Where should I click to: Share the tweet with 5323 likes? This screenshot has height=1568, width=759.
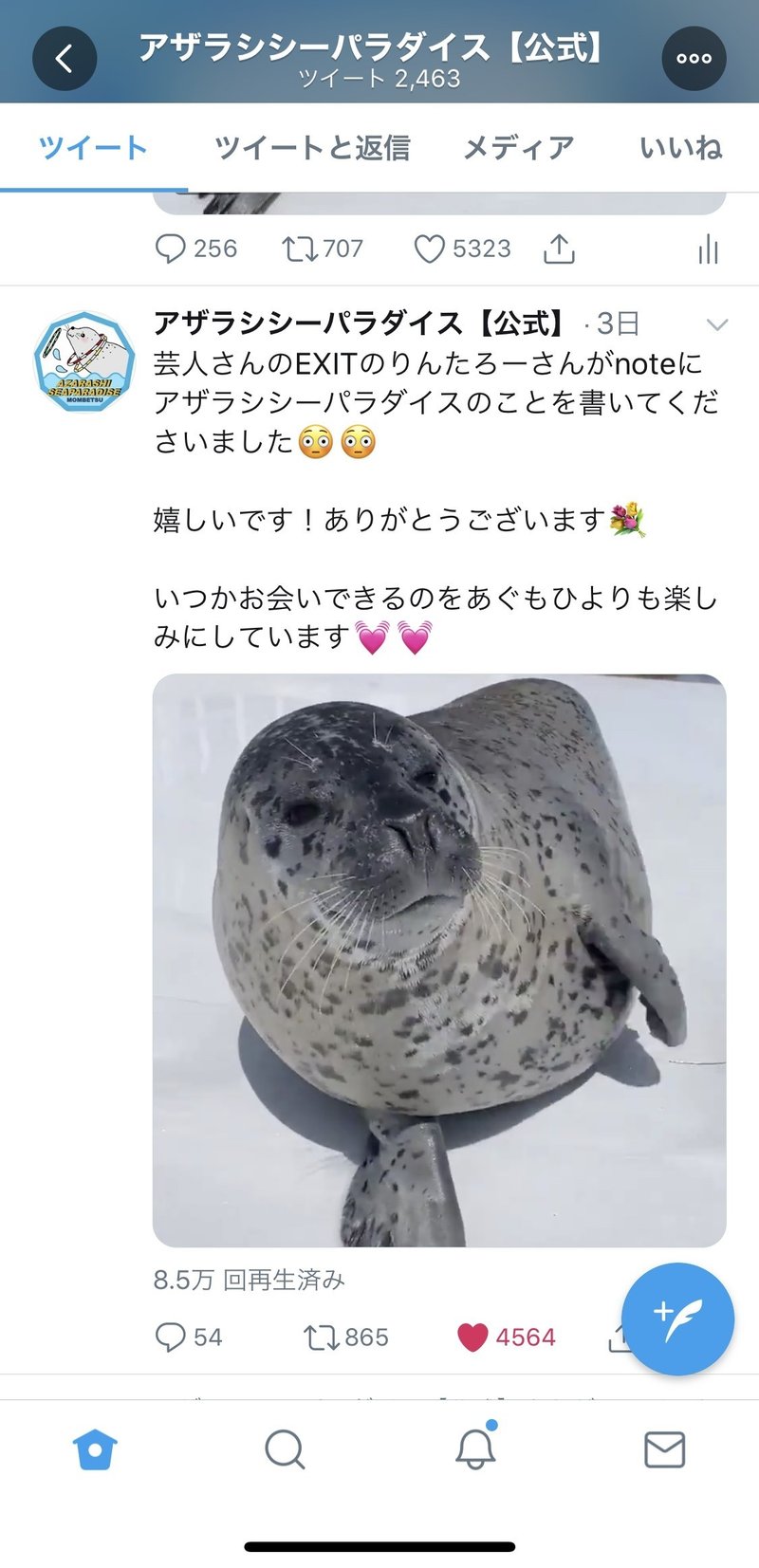tap(560, 249)
